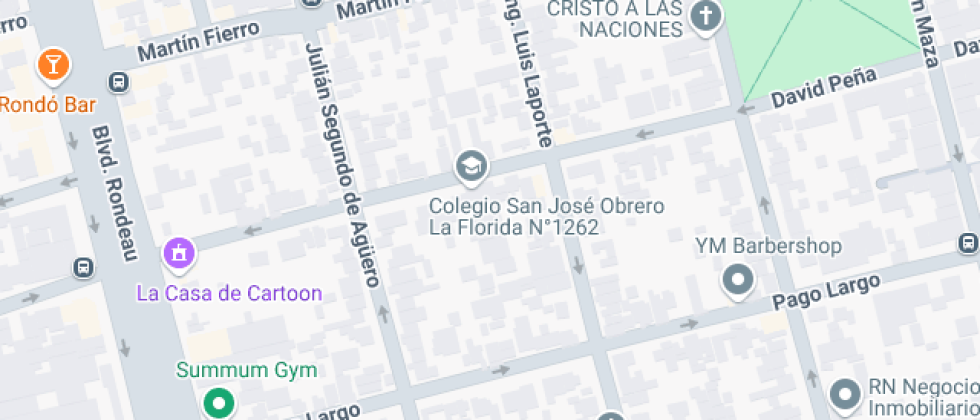Select La Casa de Cartoon marker
The image size is (980, 420).
pyautogui.click(x=179, y=255)
